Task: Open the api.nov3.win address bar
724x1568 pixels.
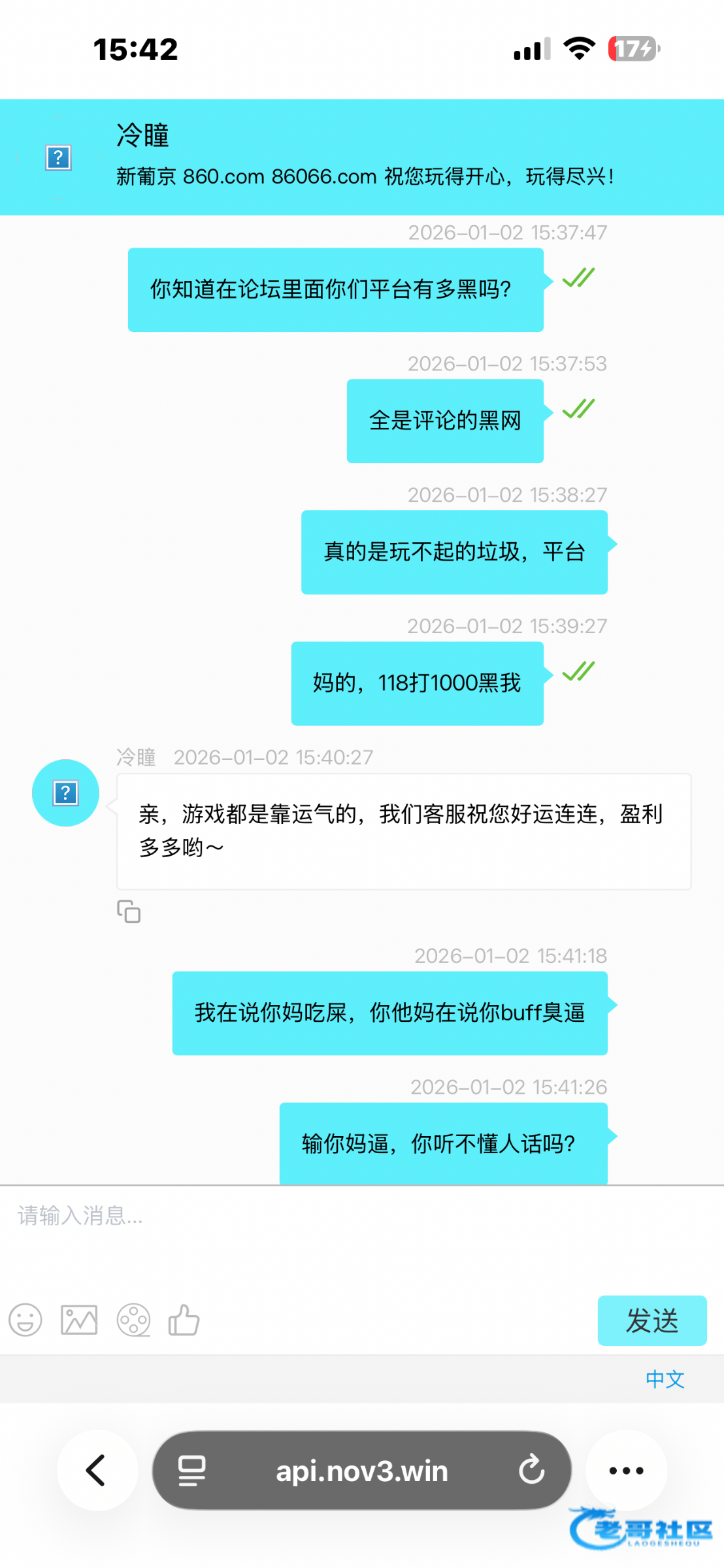Action: (x=362, y=1471)
